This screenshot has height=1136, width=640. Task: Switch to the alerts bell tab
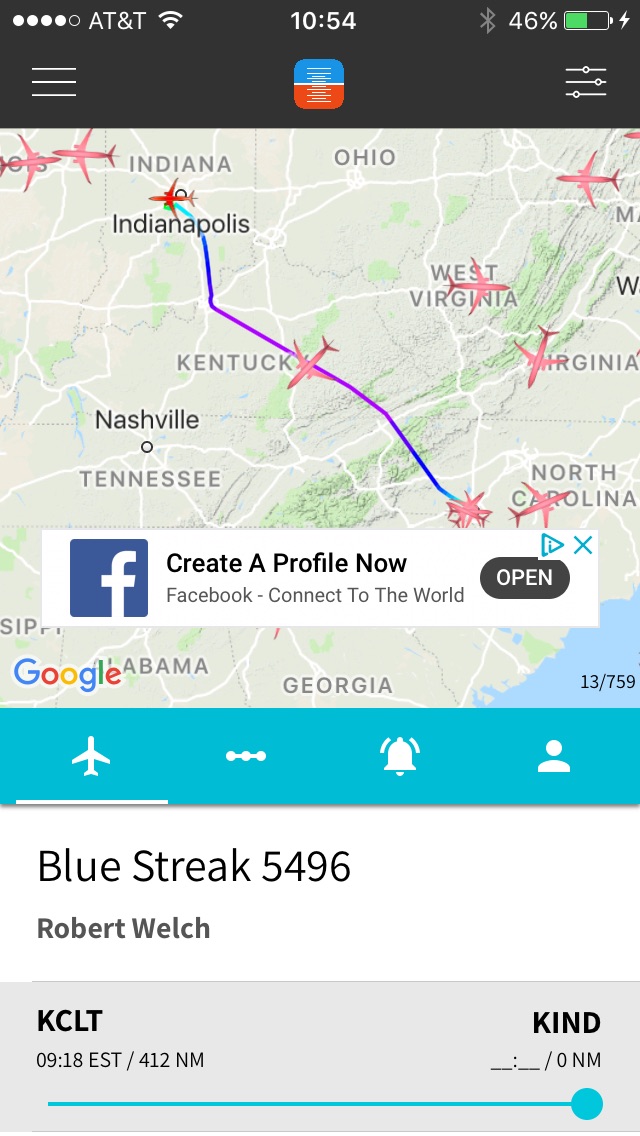tap(399, 756)
